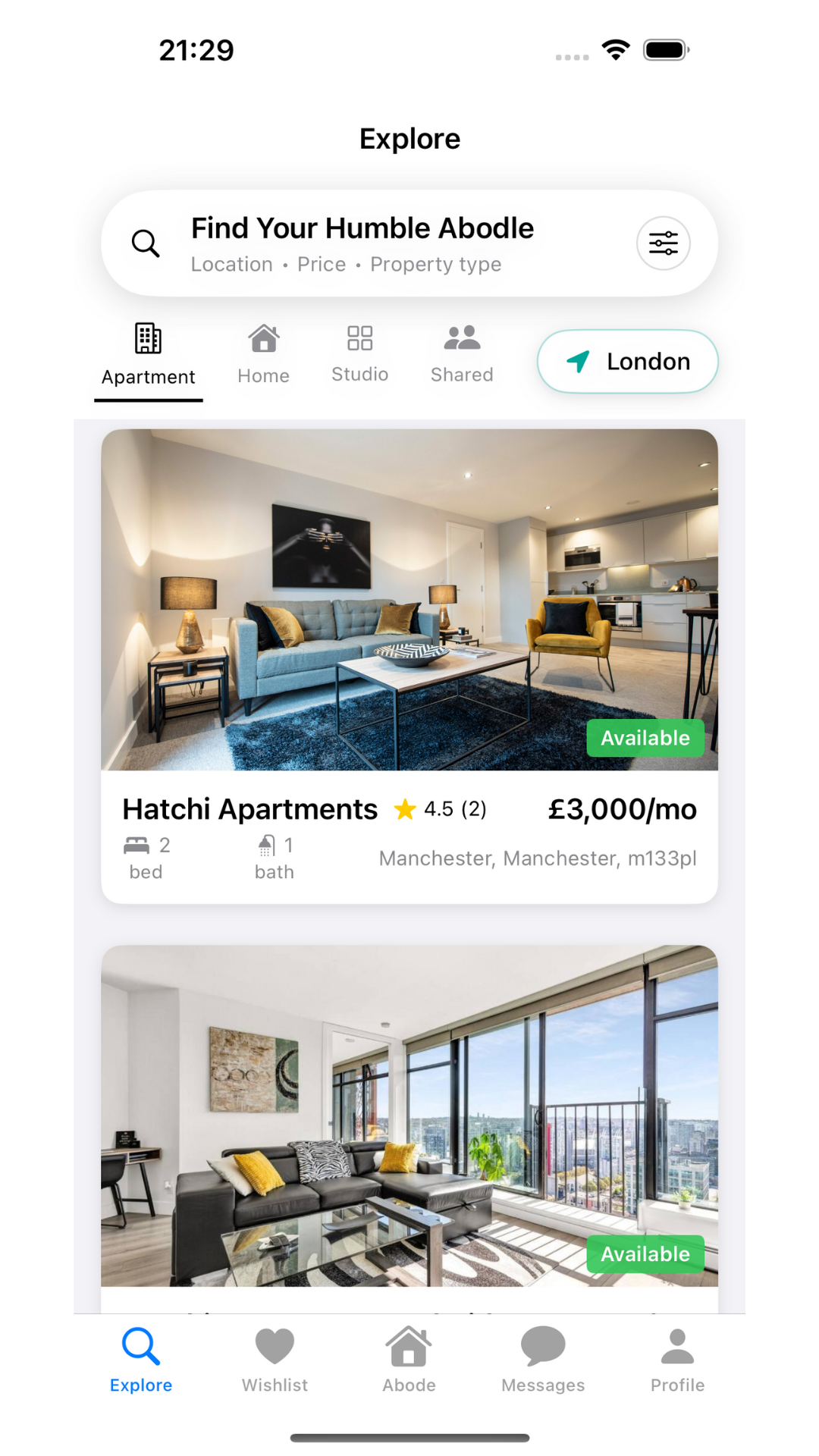Open the search filters icon
The image size is (819, 1456).
tap(663, 243)
